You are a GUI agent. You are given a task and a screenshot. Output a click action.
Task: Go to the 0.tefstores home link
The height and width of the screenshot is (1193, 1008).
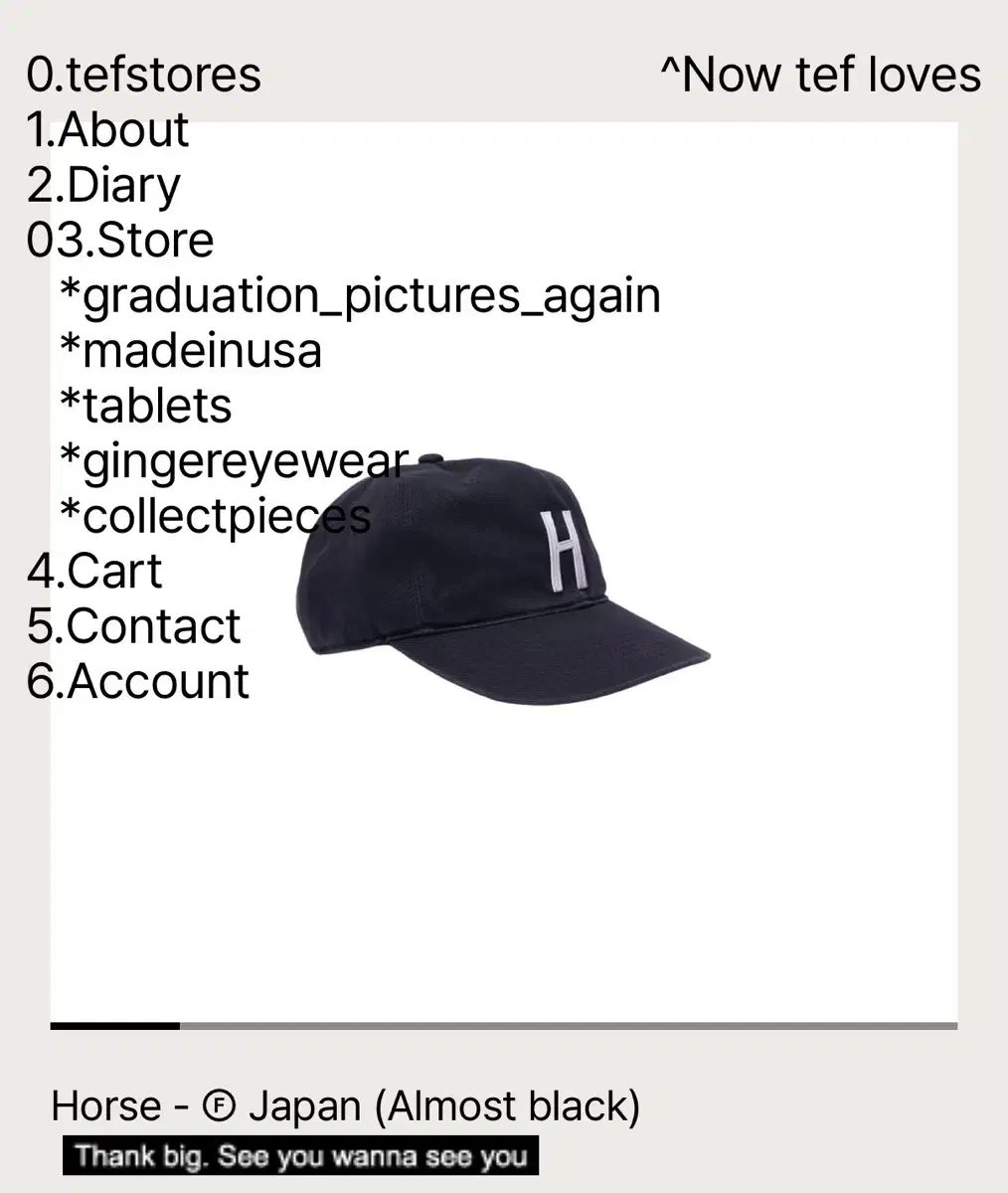144,76
